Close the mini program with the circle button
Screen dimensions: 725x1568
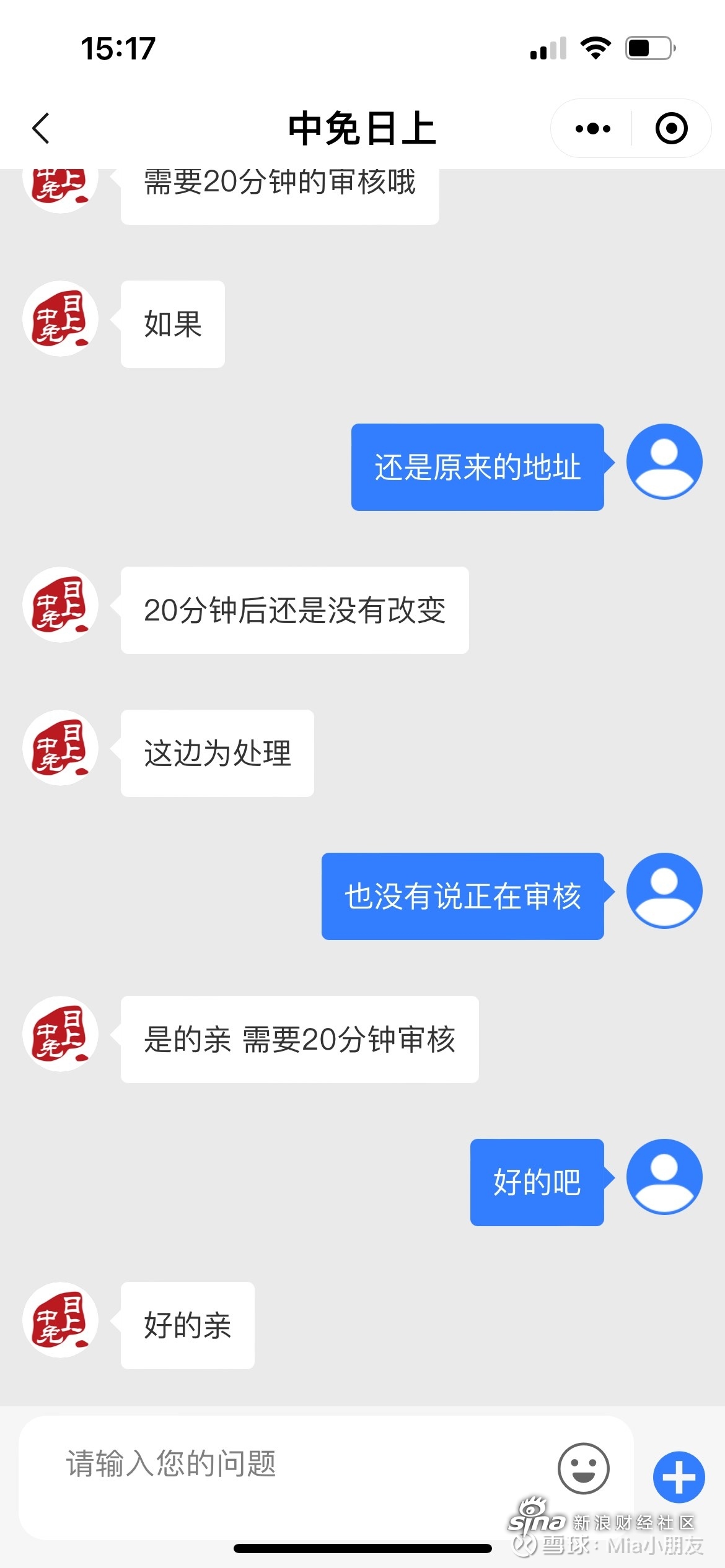[x=672, y=128]
